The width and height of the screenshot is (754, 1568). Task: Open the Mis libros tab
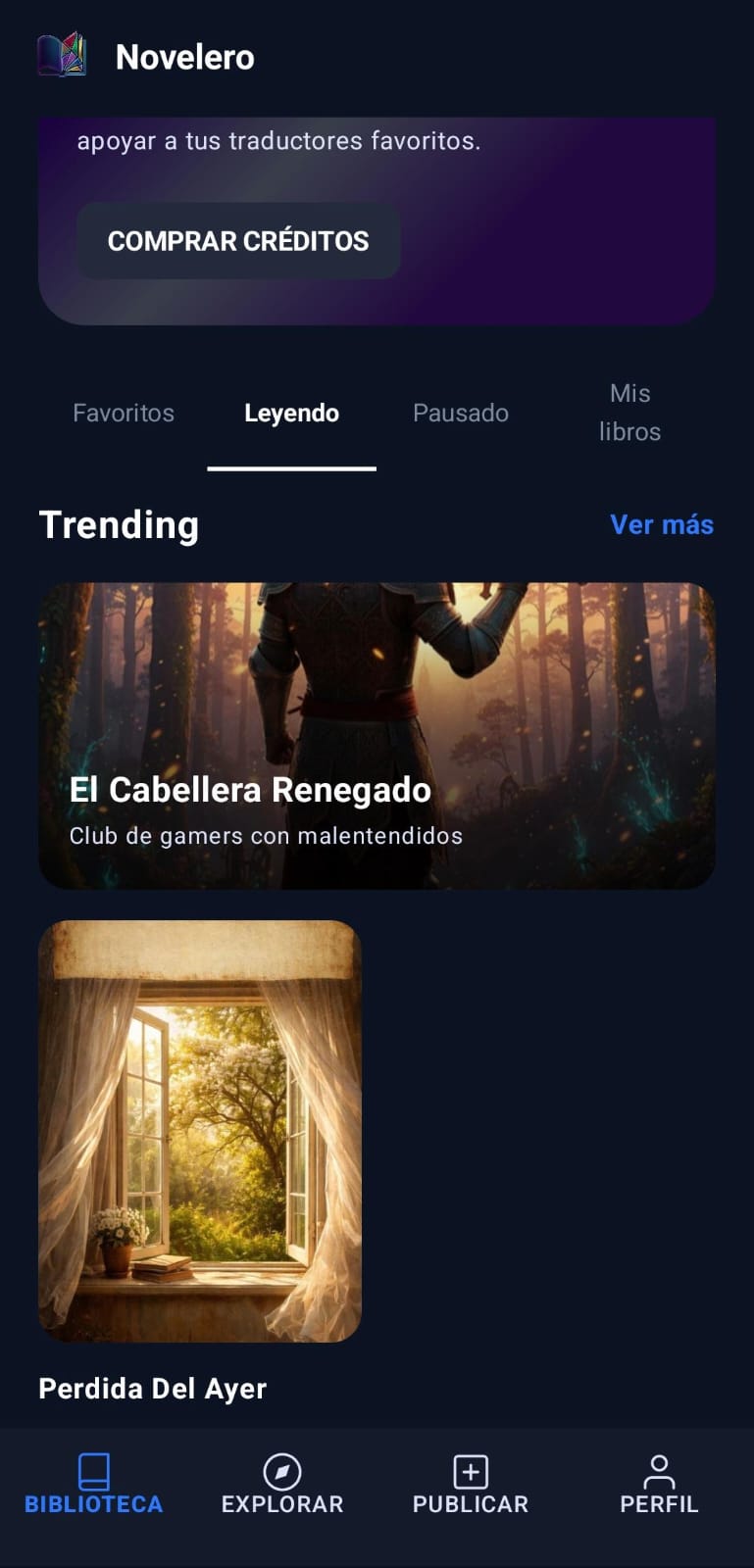click(x=629, y=413)
